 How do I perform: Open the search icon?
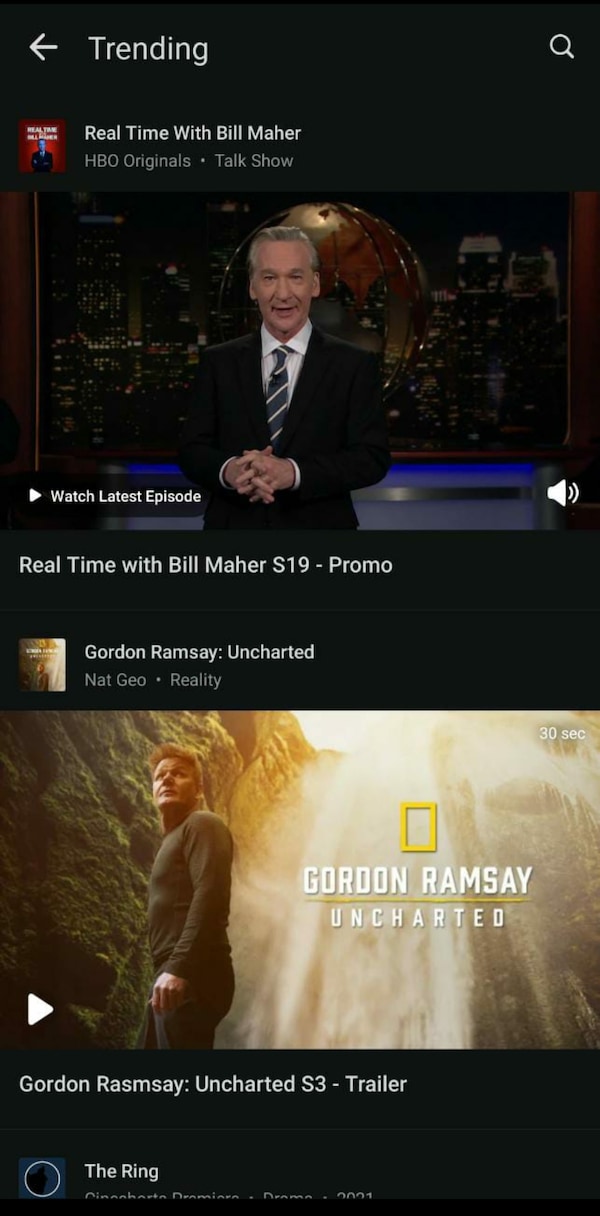point(562,47)
